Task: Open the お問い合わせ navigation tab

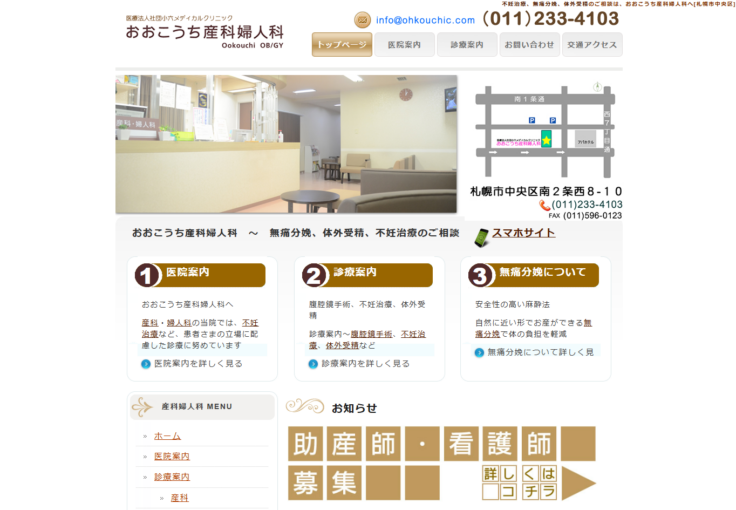Action: tap(528, 45)
